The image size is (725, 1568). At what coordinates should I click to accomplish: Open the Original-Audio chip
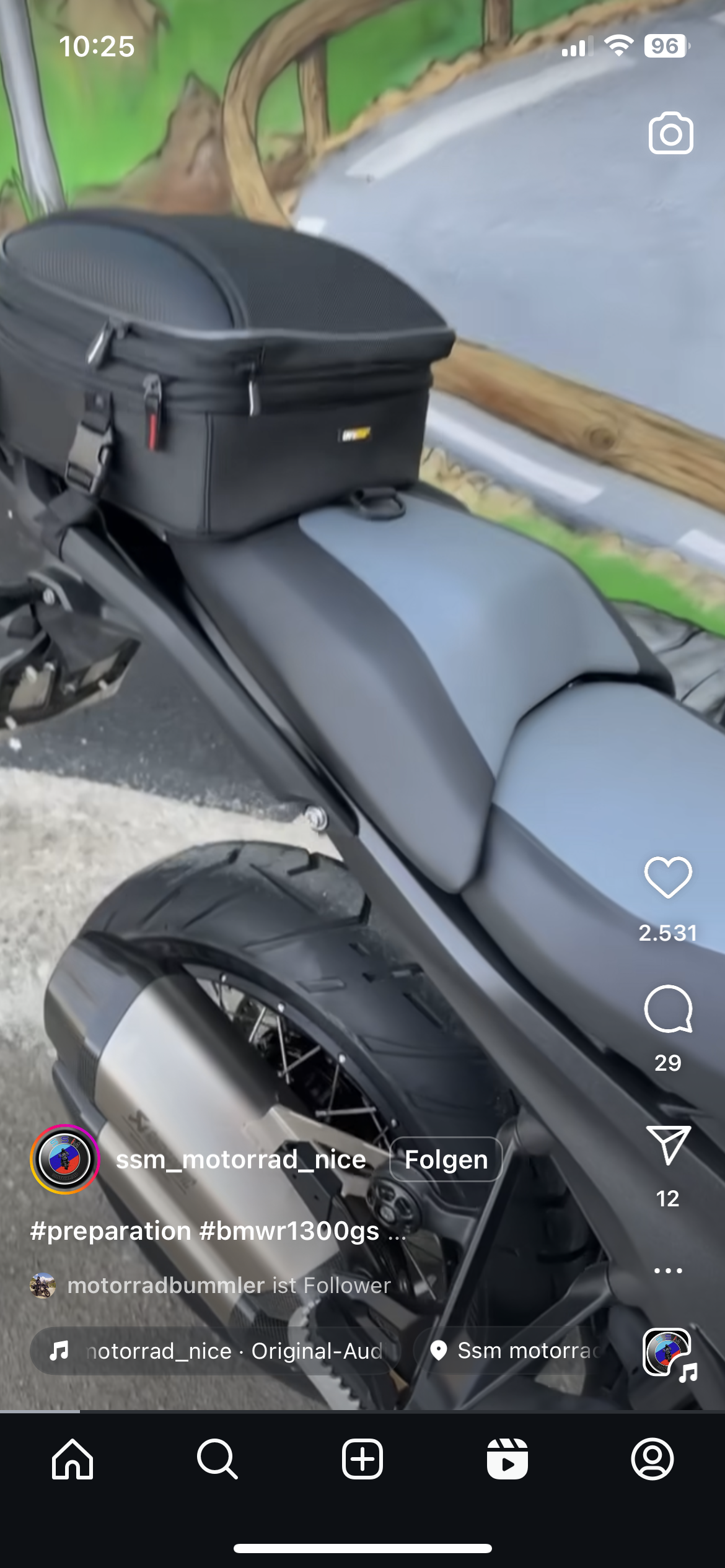tap(215, 1351)
